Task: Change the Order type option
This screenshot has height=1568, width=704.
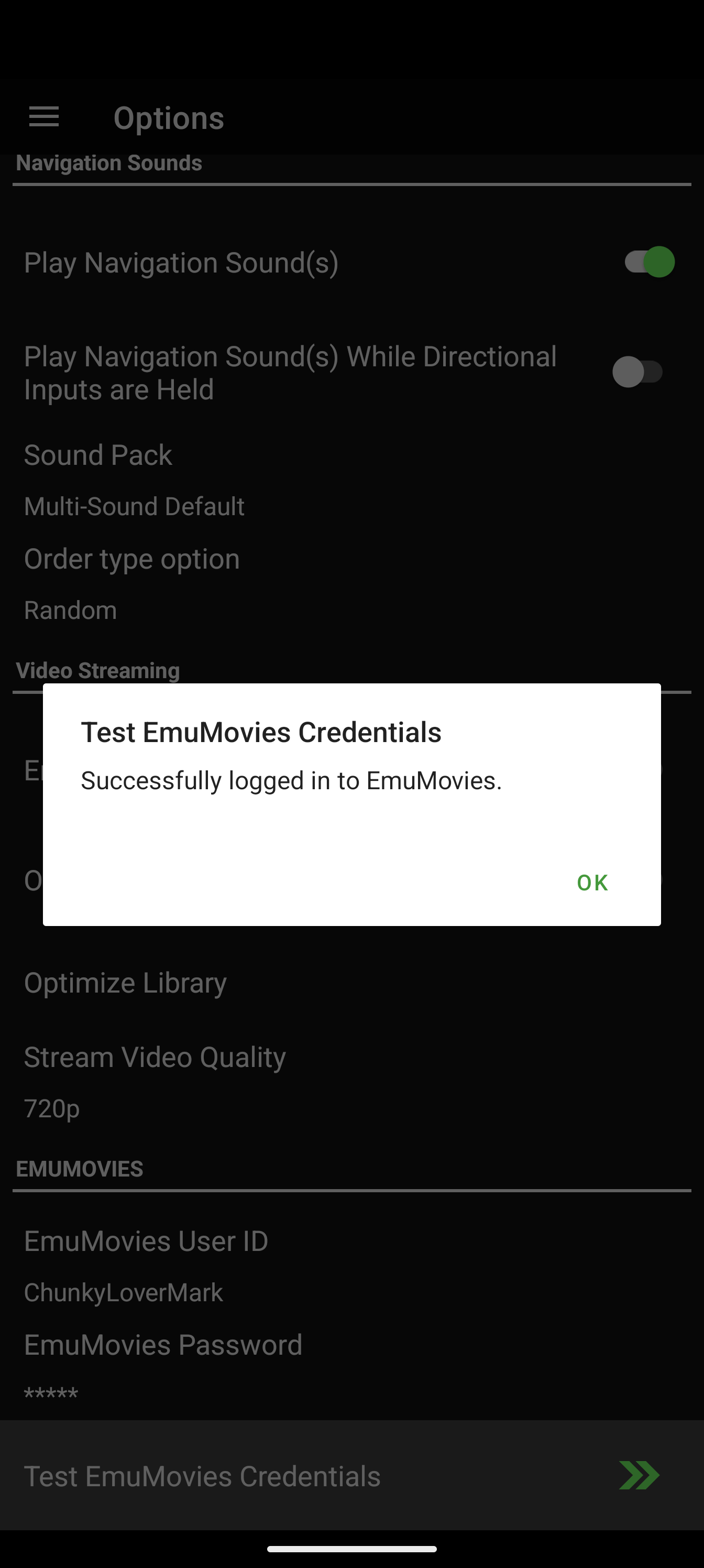Action: pyautogui.click(x=351, y=583)
